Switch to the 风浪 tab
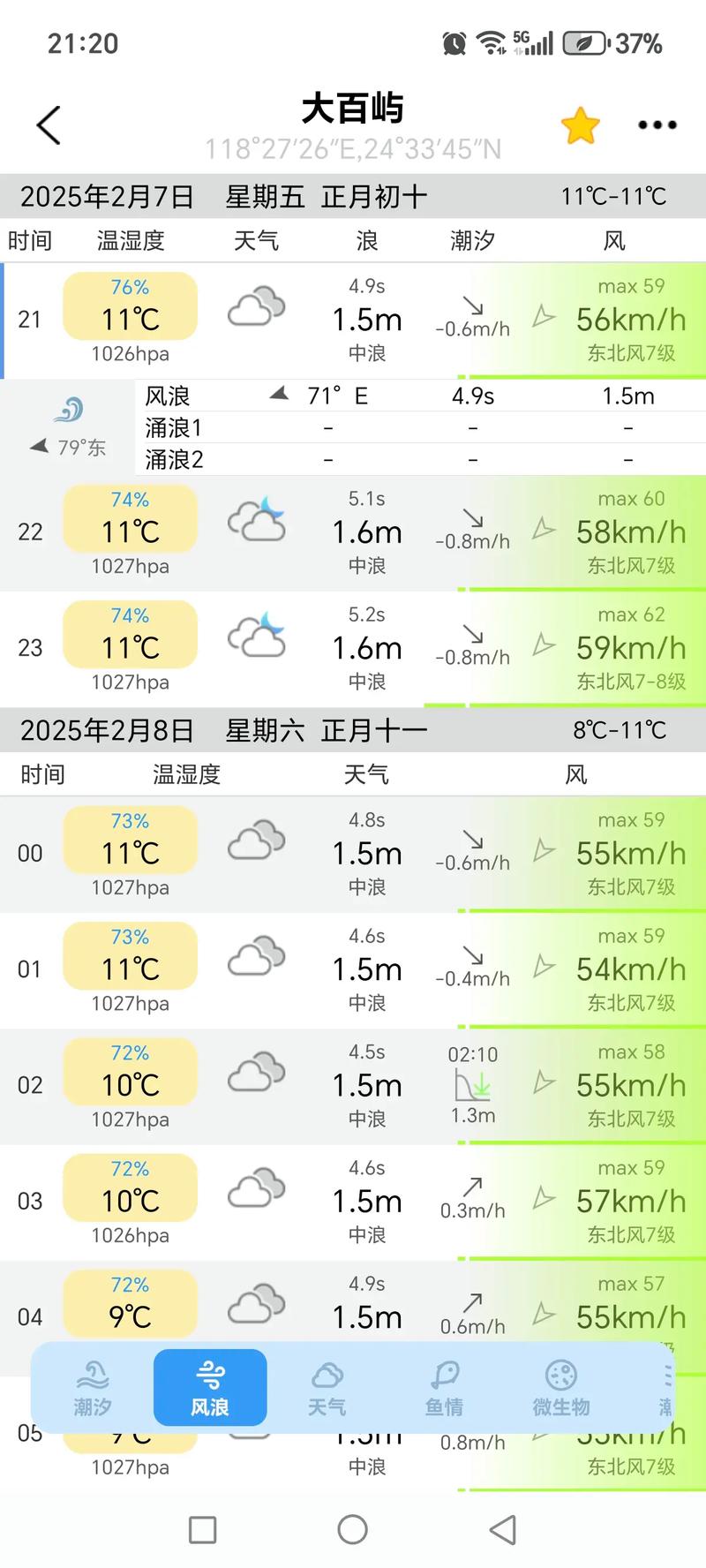This screenshot has height=1568, width=706. [x=209, y=1388]
